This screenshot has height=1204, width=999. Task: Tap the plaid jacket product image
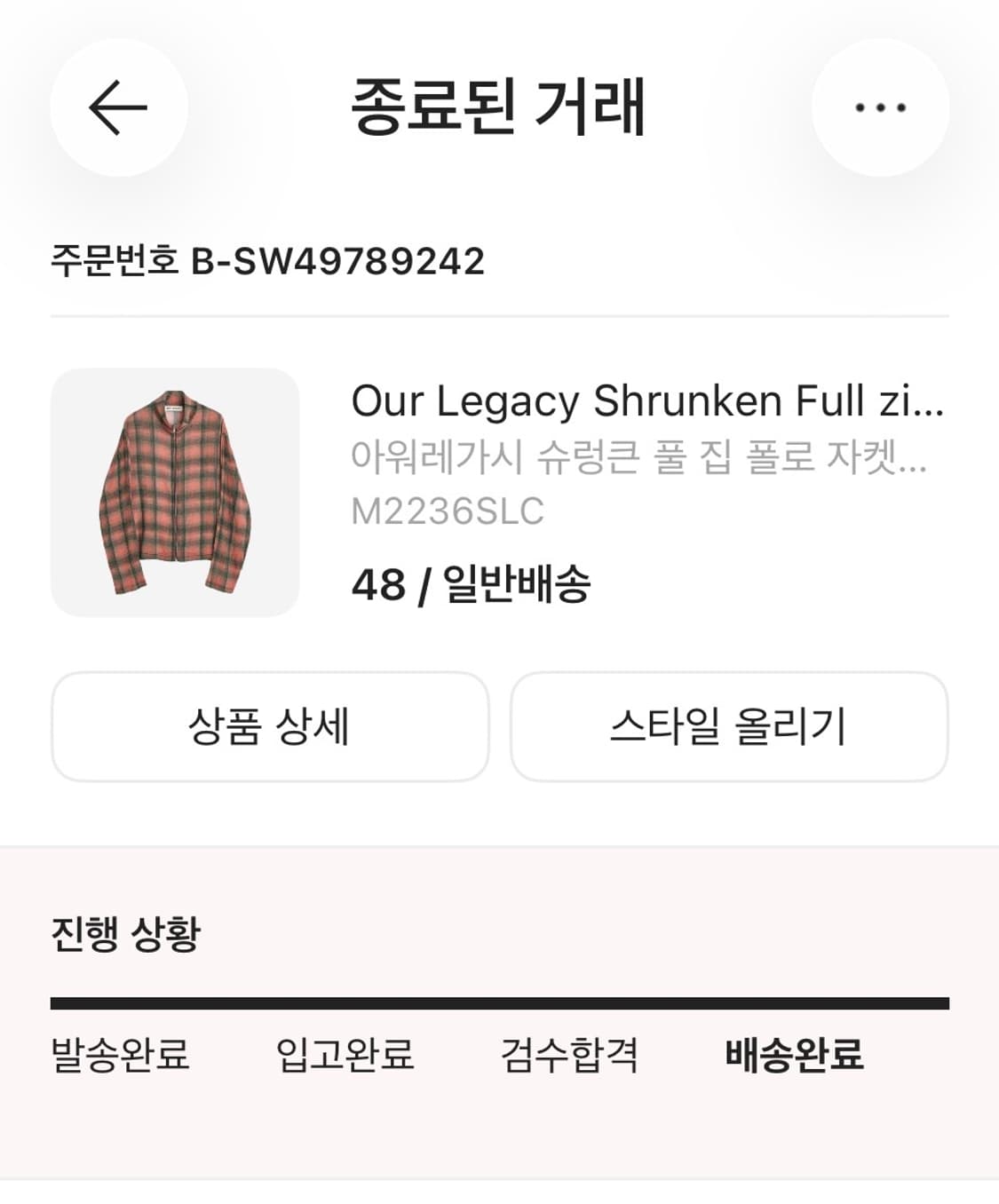pos(178,493)
